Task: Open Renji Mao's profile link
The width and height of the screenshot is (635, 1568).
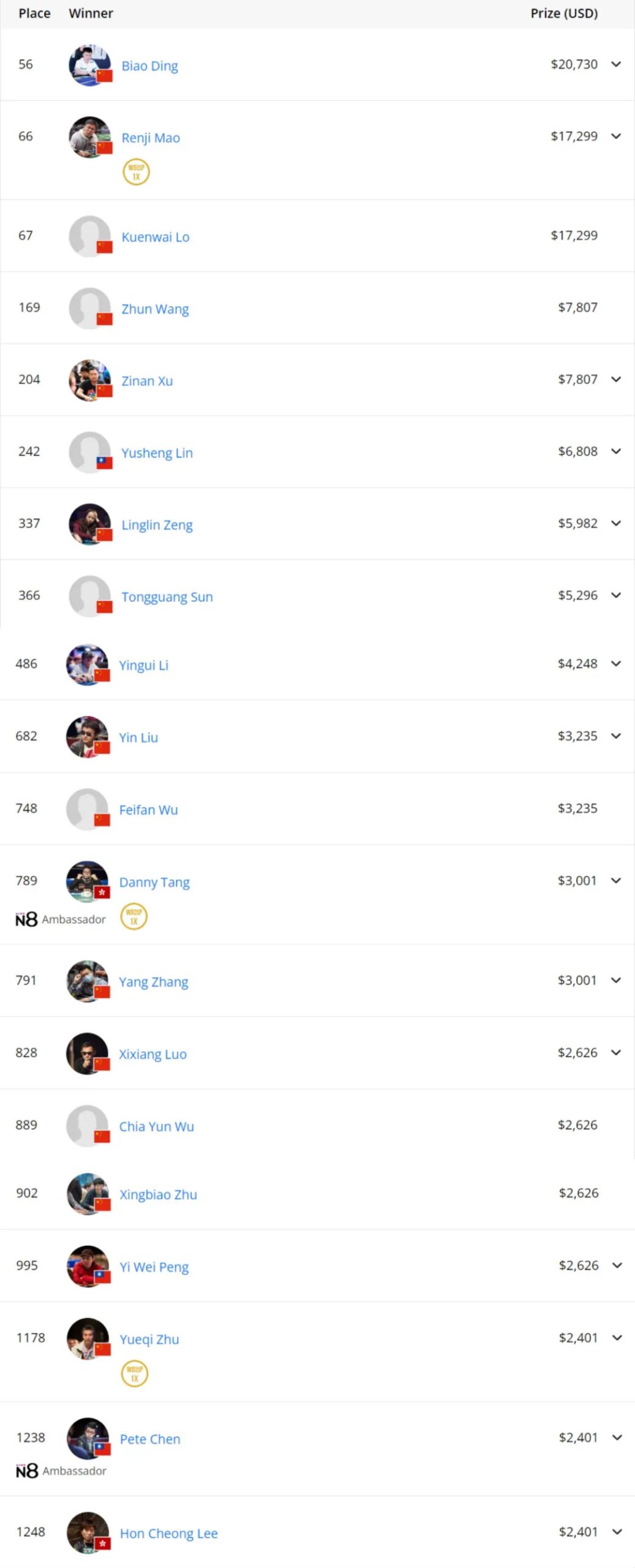Action: pos(151,138)
